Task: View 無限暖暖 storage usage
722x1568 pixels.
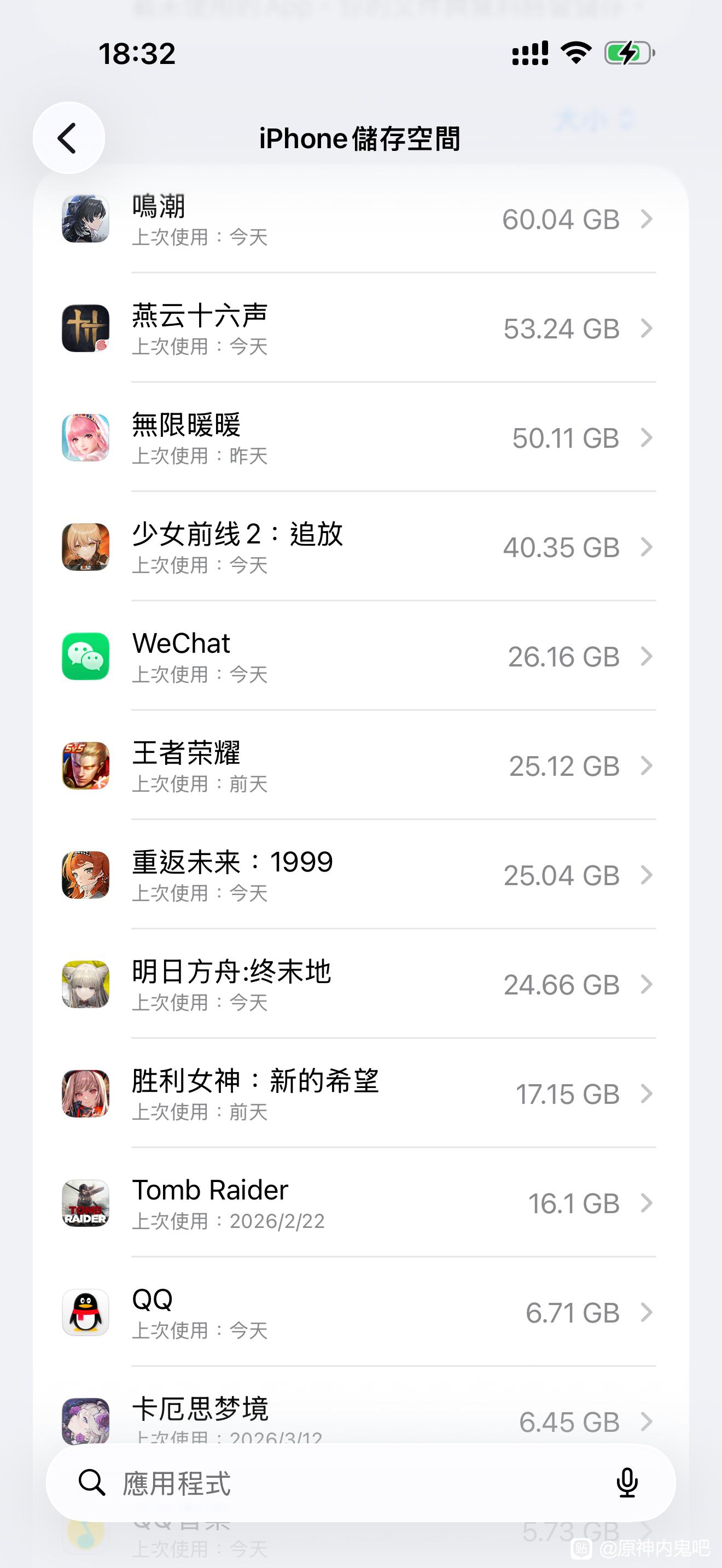Action: point(359,438)
